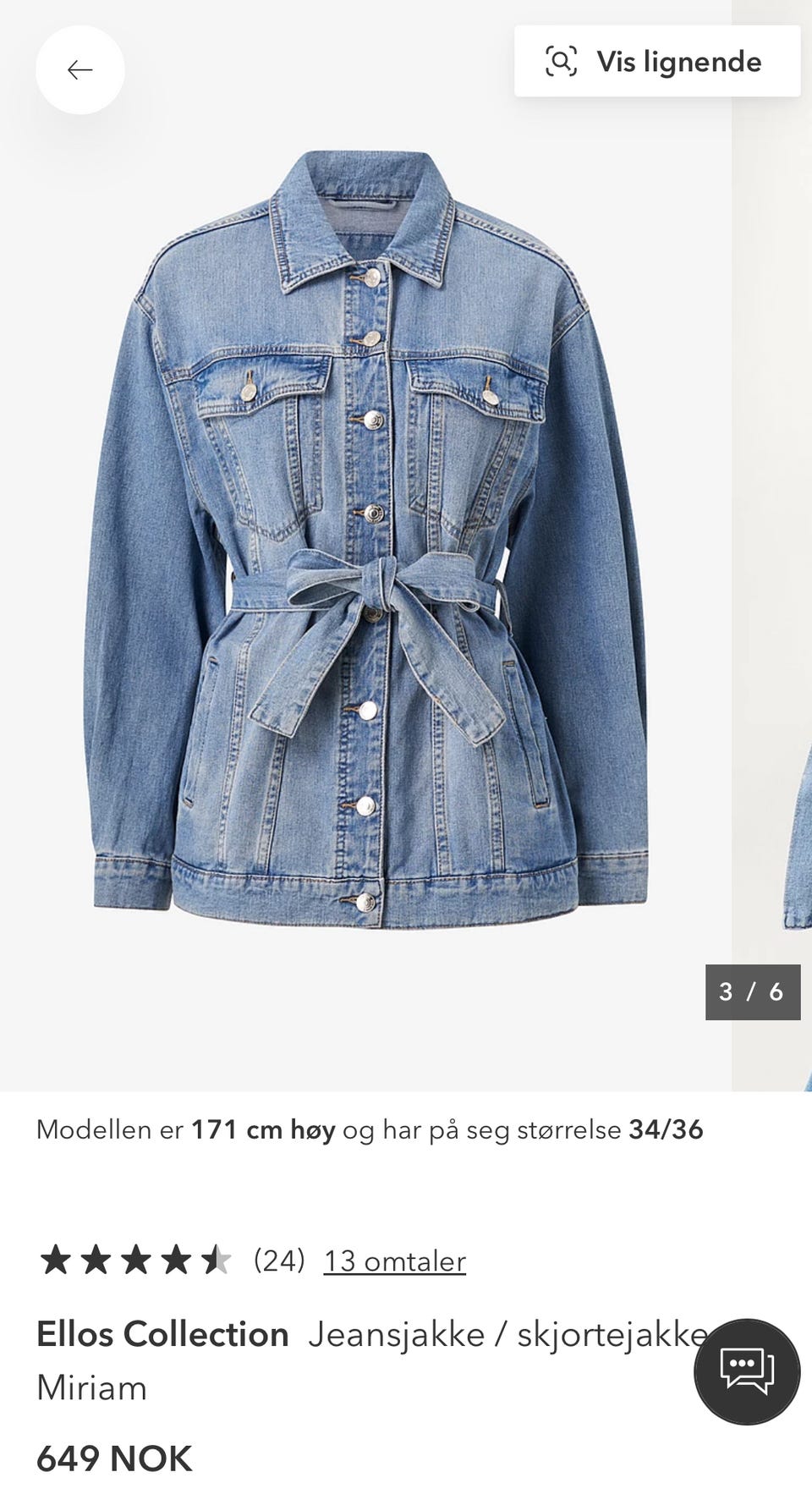Open the 13 omtaler reviews link
Image resolution: width=812 pixels, height=1494 pixels.
(x=394, y=1261)
